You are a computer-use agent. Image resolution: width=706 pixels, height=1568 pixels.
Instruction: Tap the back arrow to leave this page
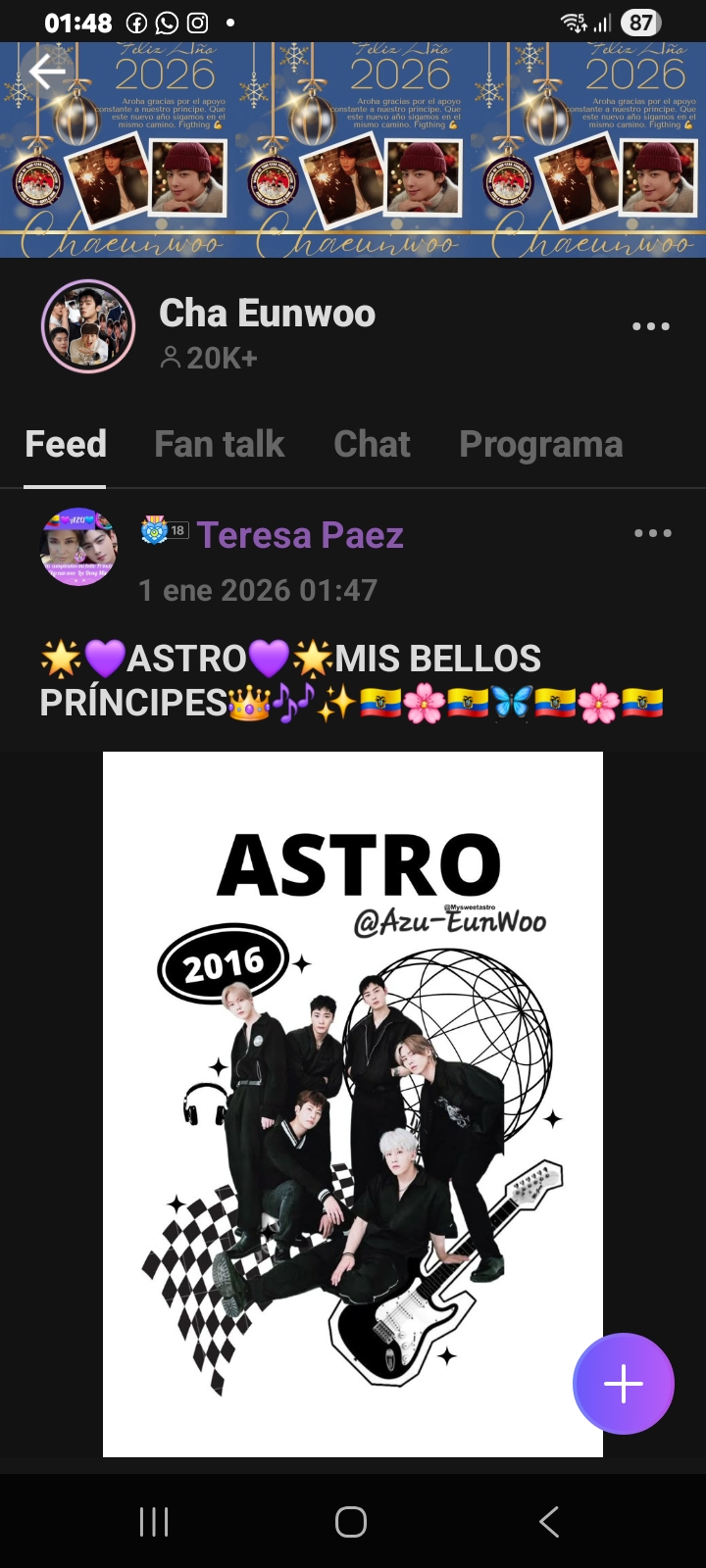46,71
